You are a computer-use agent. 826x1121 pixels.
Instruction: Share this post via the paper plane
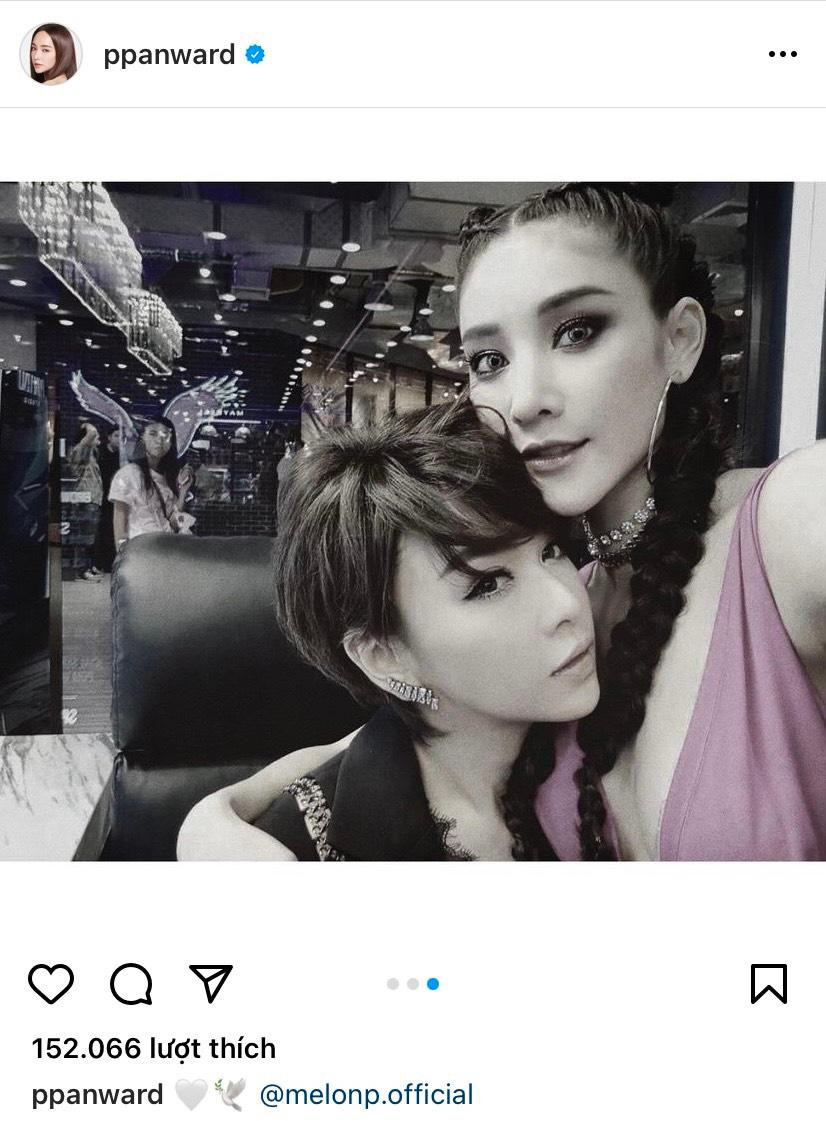point(210,983)
